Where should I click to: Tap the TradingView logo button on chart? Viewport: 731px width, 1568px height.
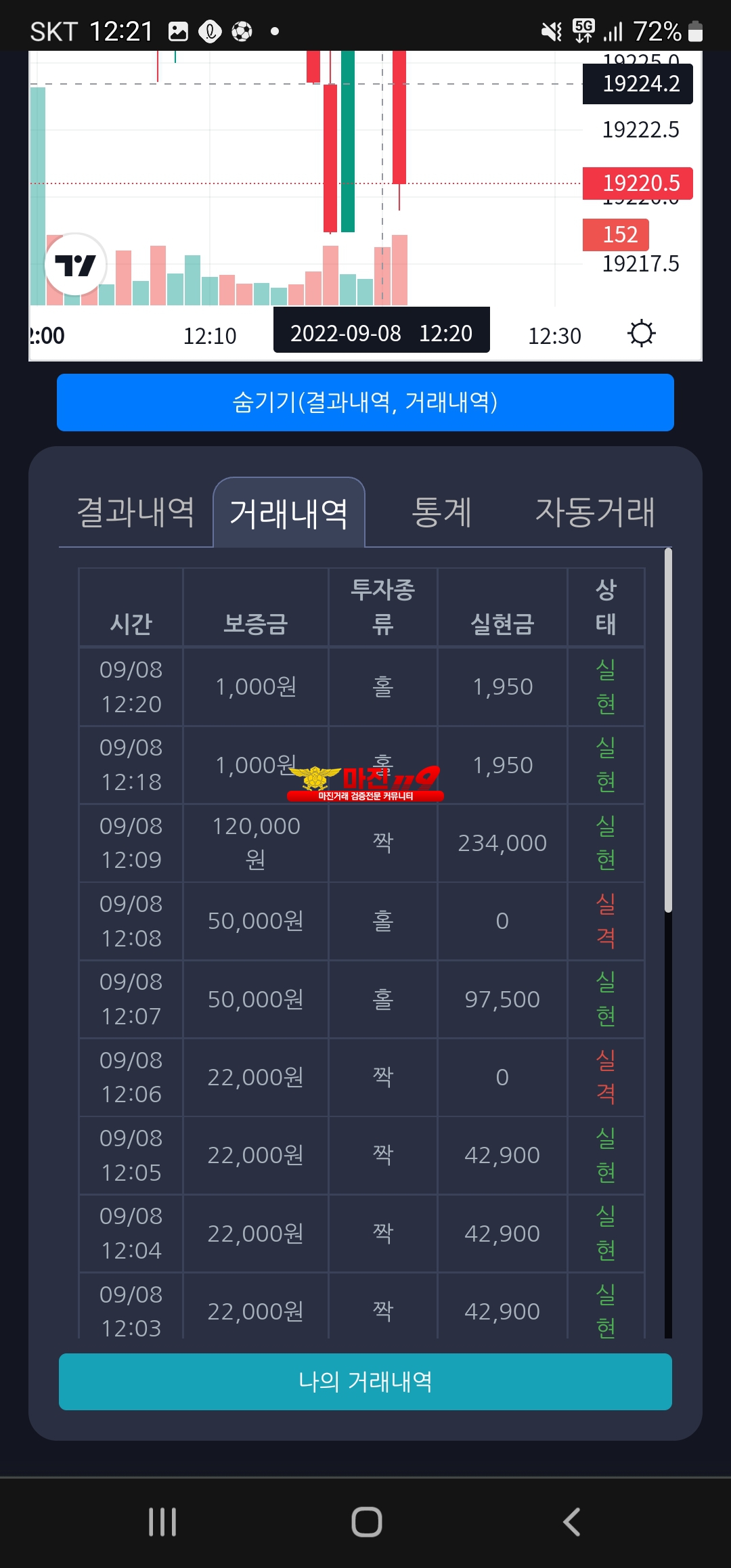76,265
